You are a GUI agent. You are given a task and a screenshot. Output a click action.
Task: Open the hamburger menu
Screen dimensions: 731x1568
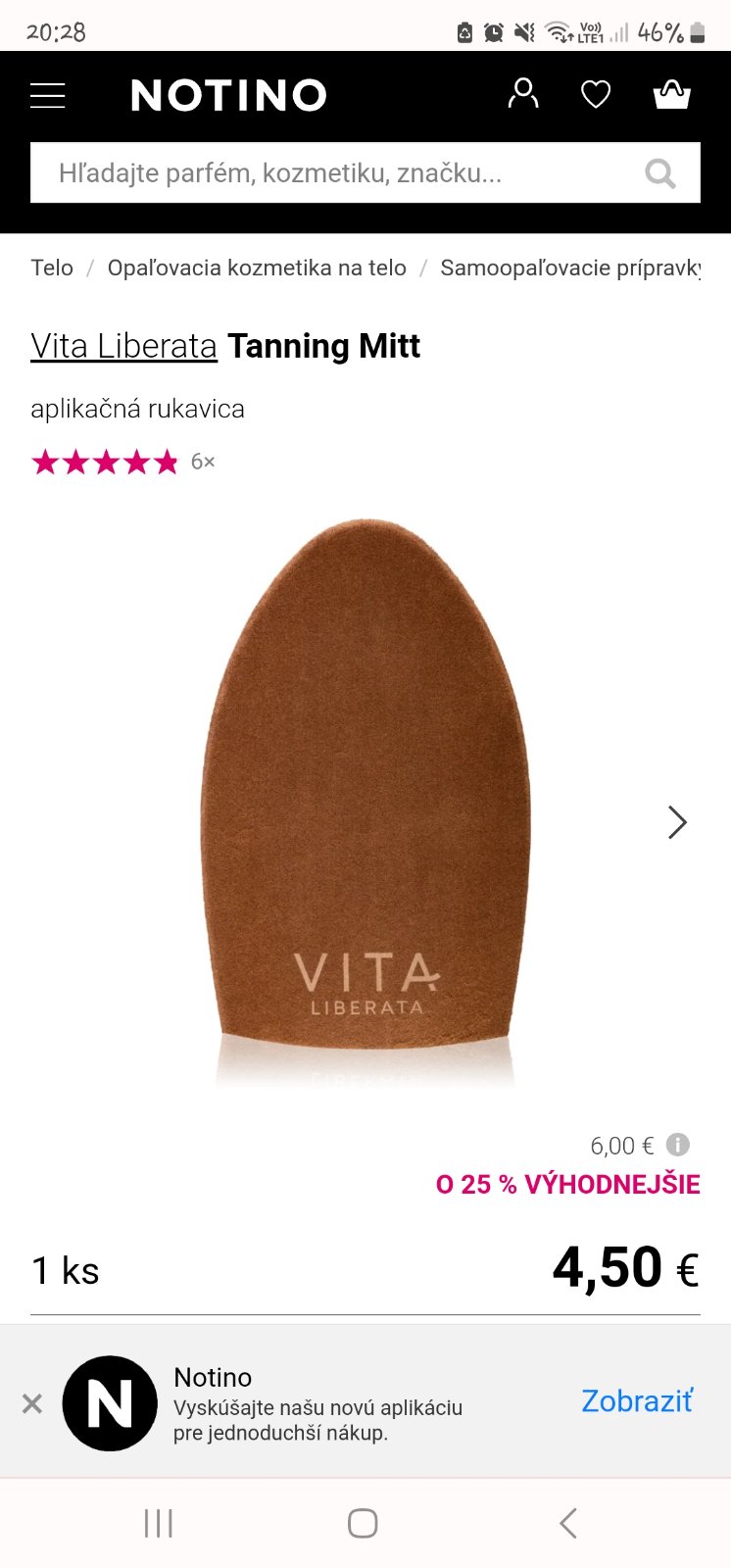[x=47, y=95]
